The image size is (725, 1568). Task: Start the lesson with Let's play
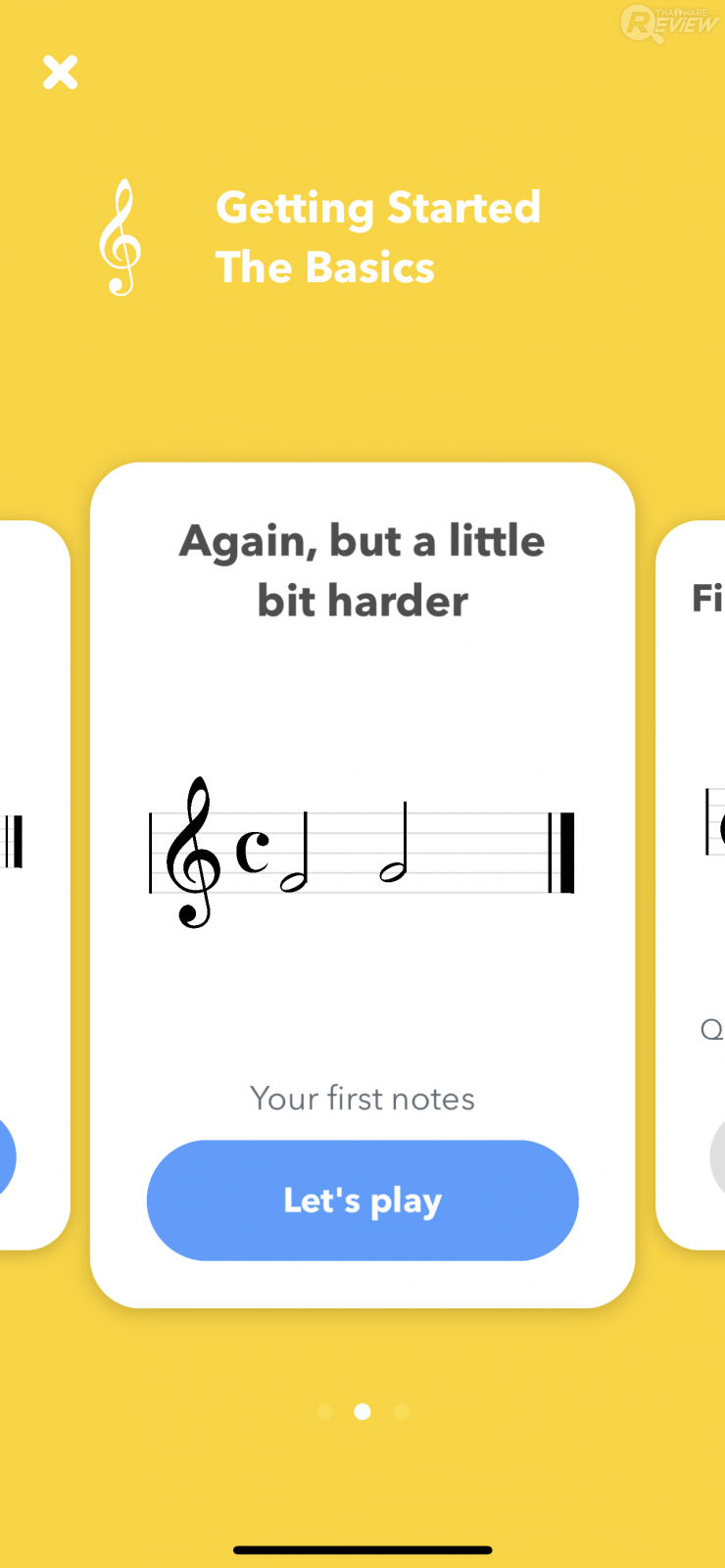pyautogui.click(x=362, y=1200)
